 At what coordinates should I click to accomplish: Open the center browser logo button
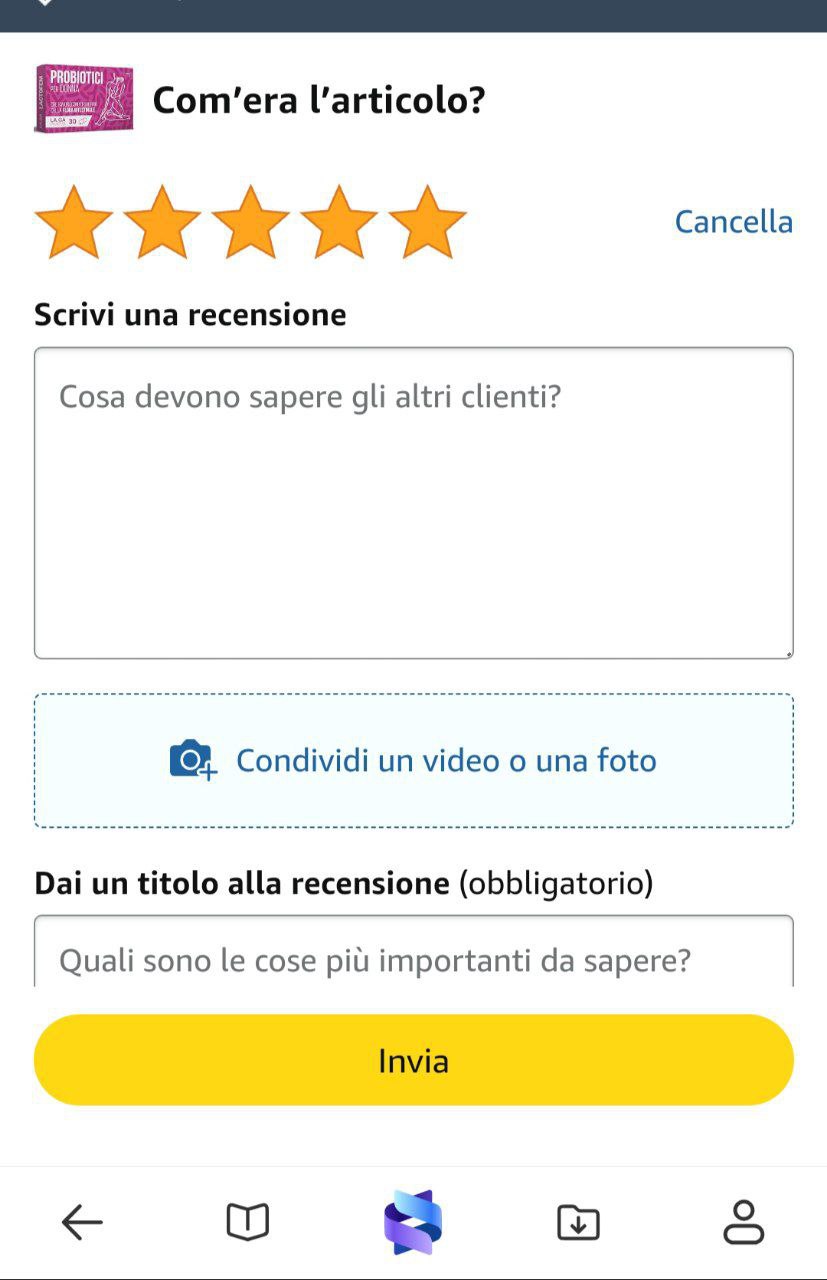413,1221
